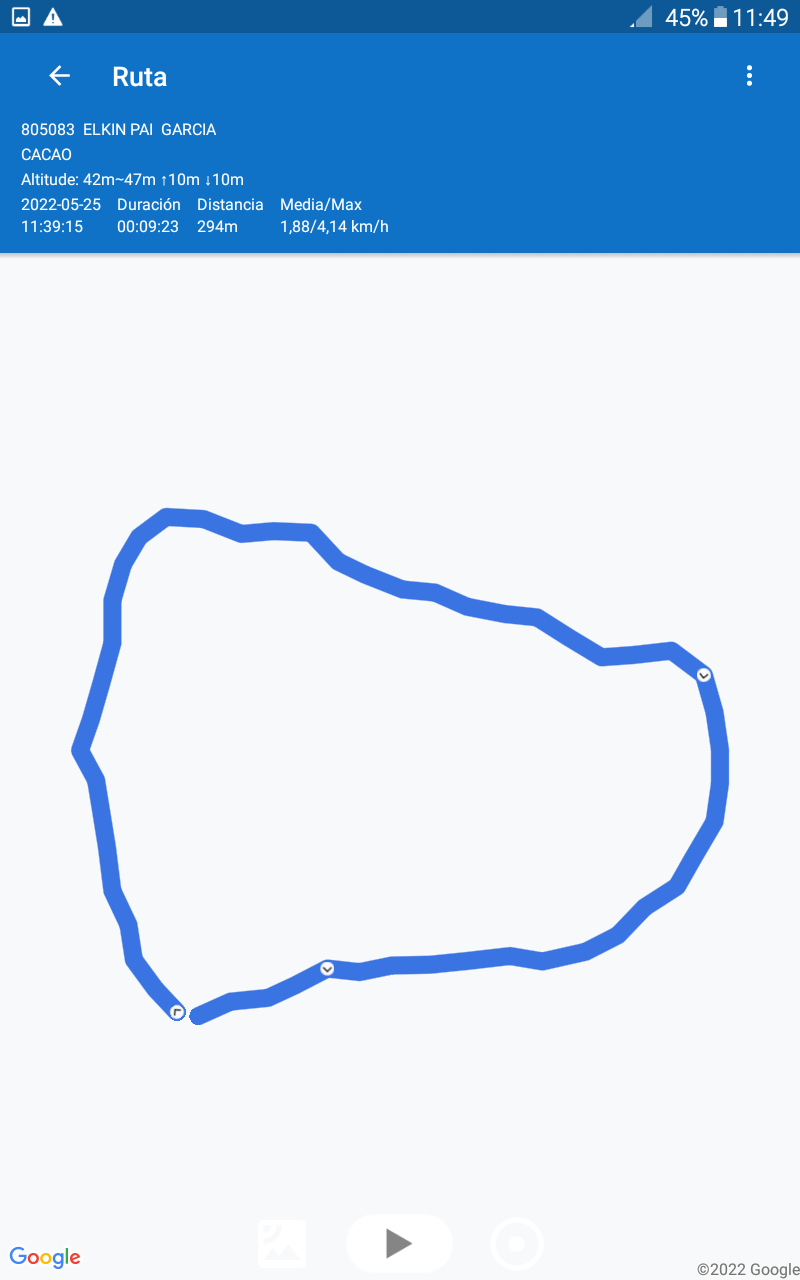Open the overflow menu

pos(749,76)
